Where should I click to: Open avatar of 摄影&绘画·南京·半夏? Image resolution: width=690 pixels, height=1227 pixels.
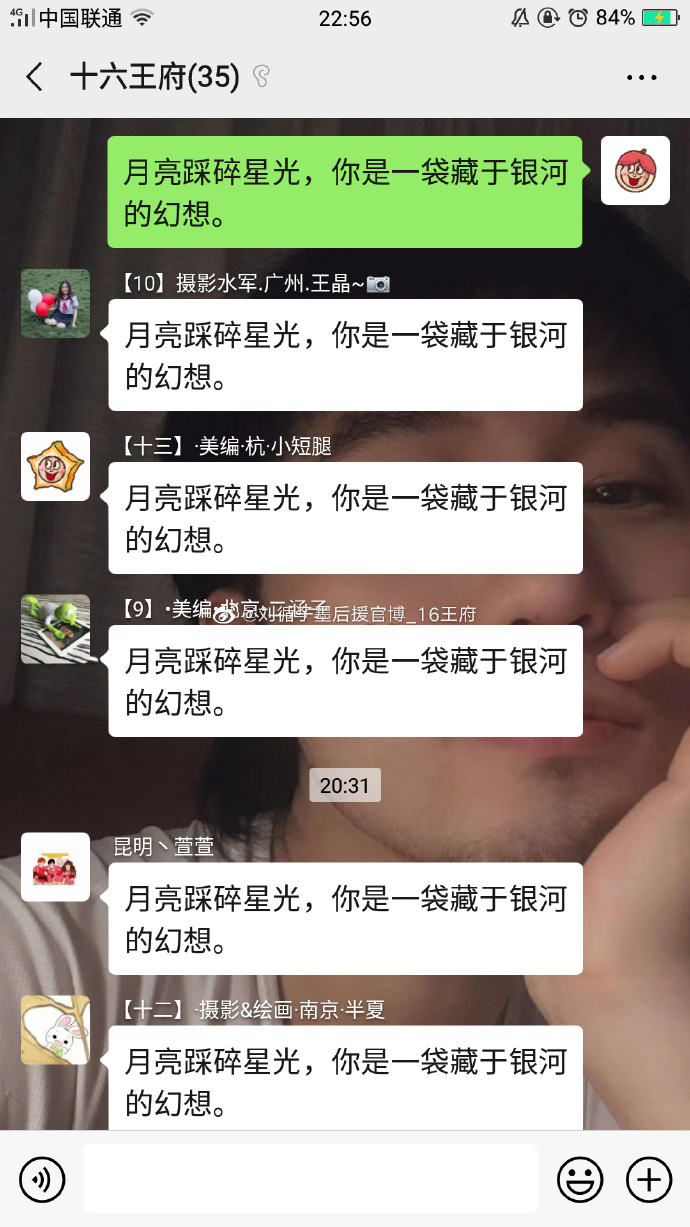[56, 1030]
